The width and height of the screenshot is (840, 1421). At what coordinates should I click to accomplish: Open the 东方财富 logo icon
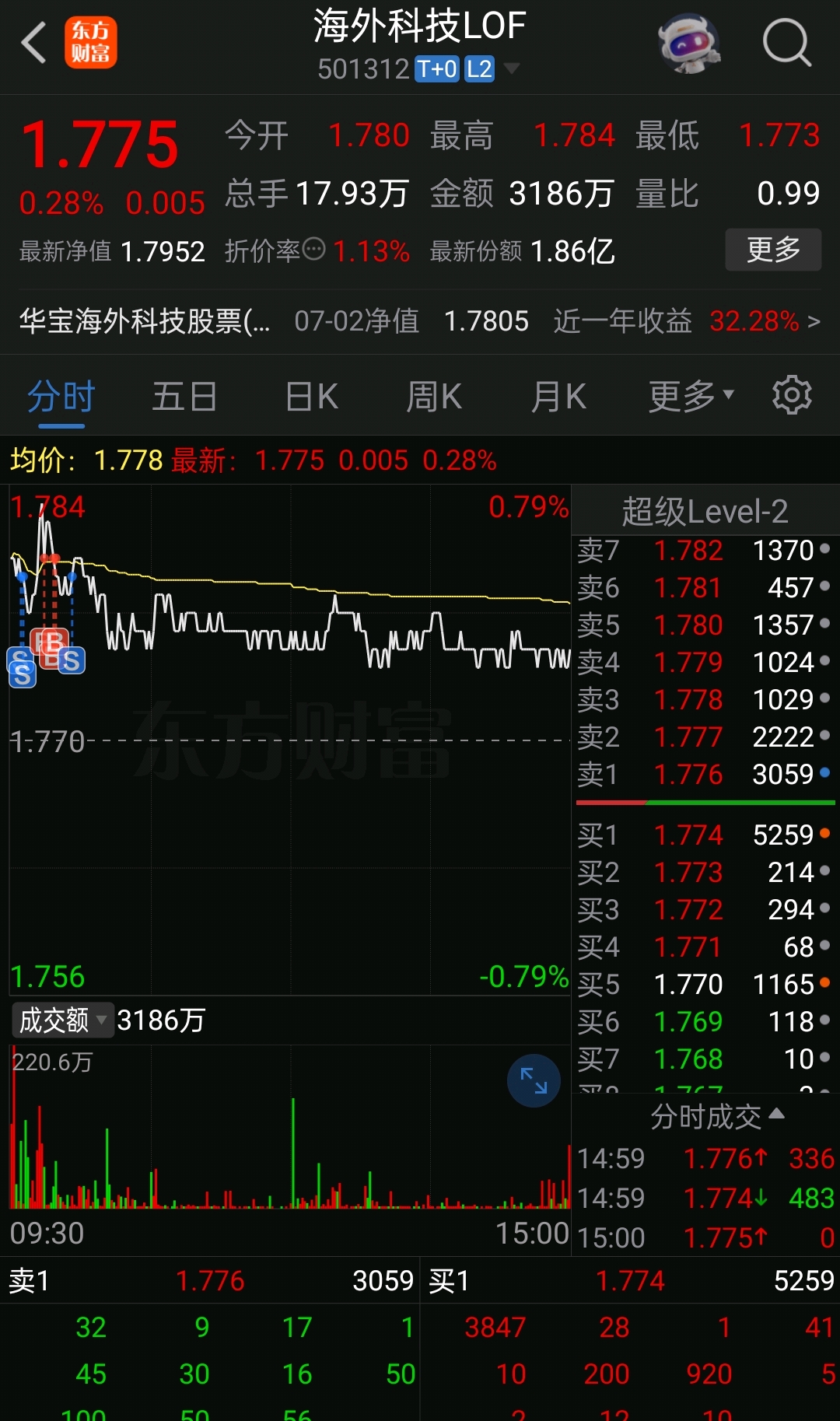click(91, 41)
